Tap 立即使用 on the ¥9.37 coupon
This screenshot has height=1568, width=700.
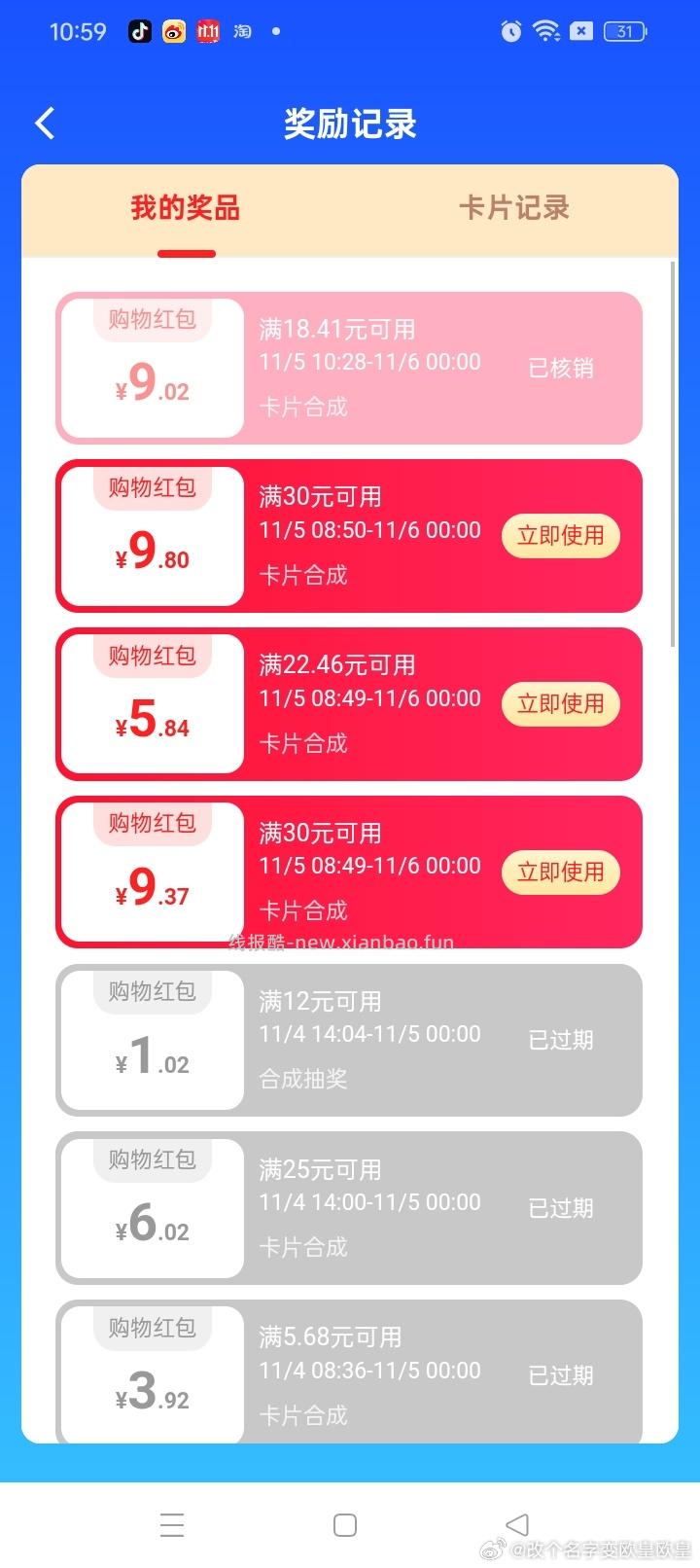tap(560, 873)
